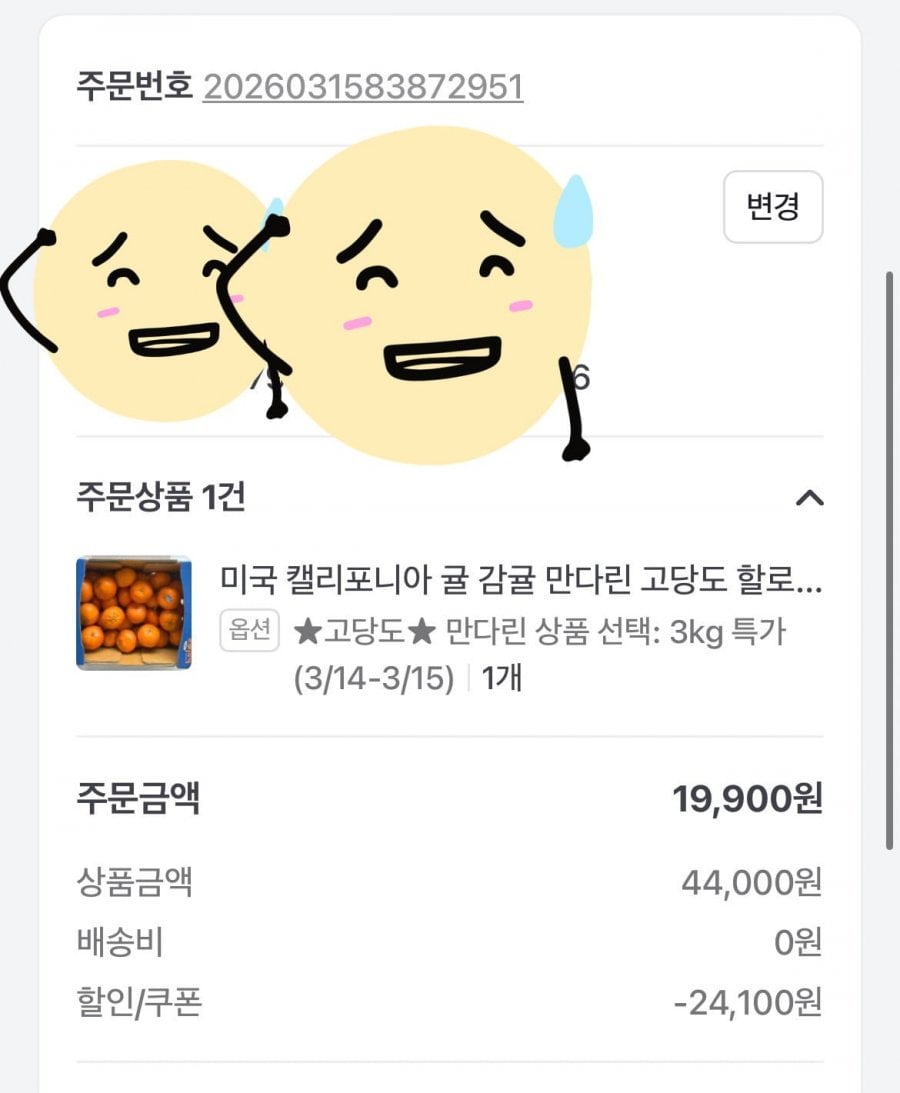This screenshot has width=900, height=1093.
Task: Collapse the 주문상품 1건 section
Action: click(808, 497)
